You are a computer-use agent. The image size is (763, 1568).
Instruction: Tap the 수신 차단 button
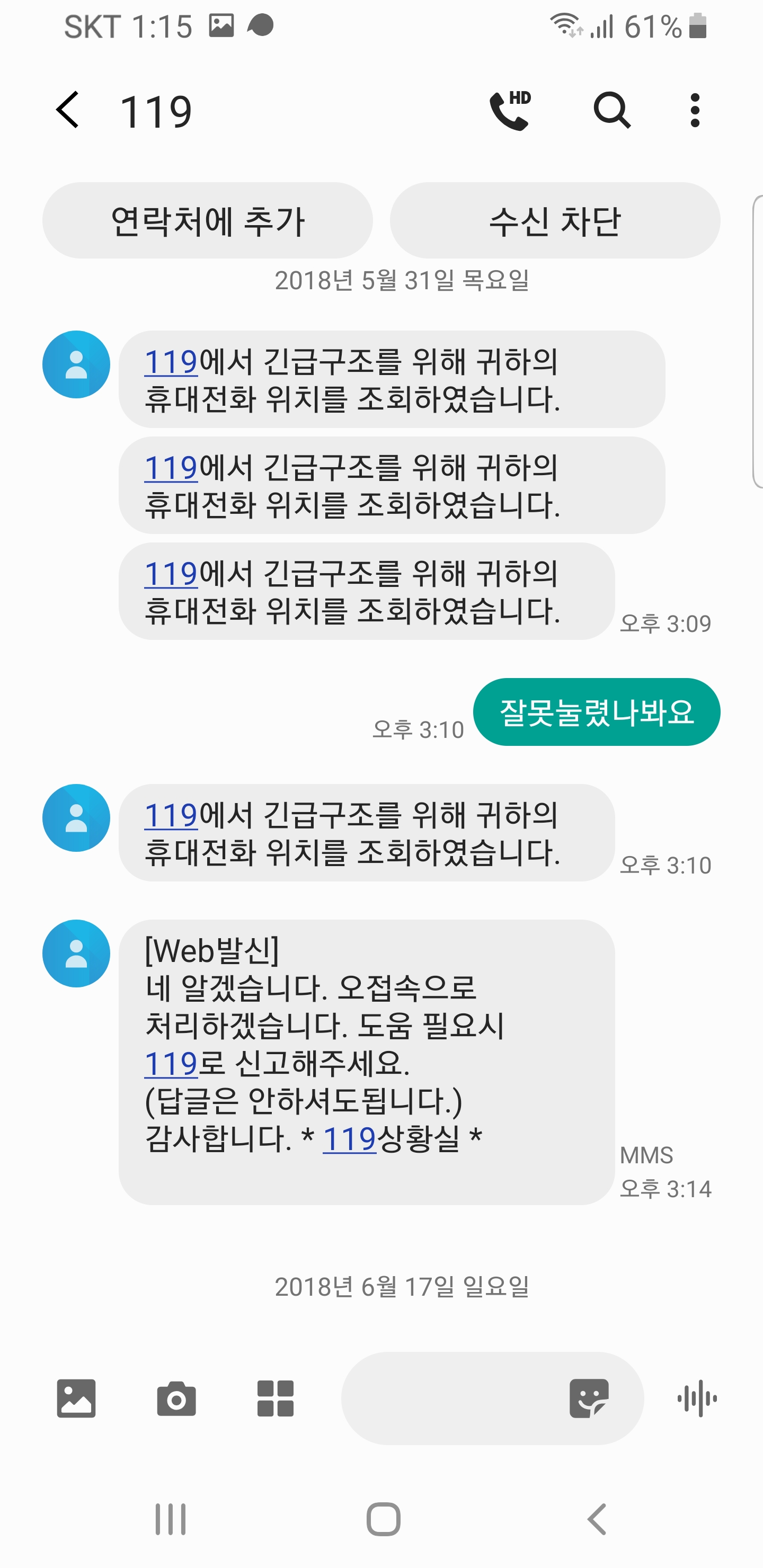(555, 220)
